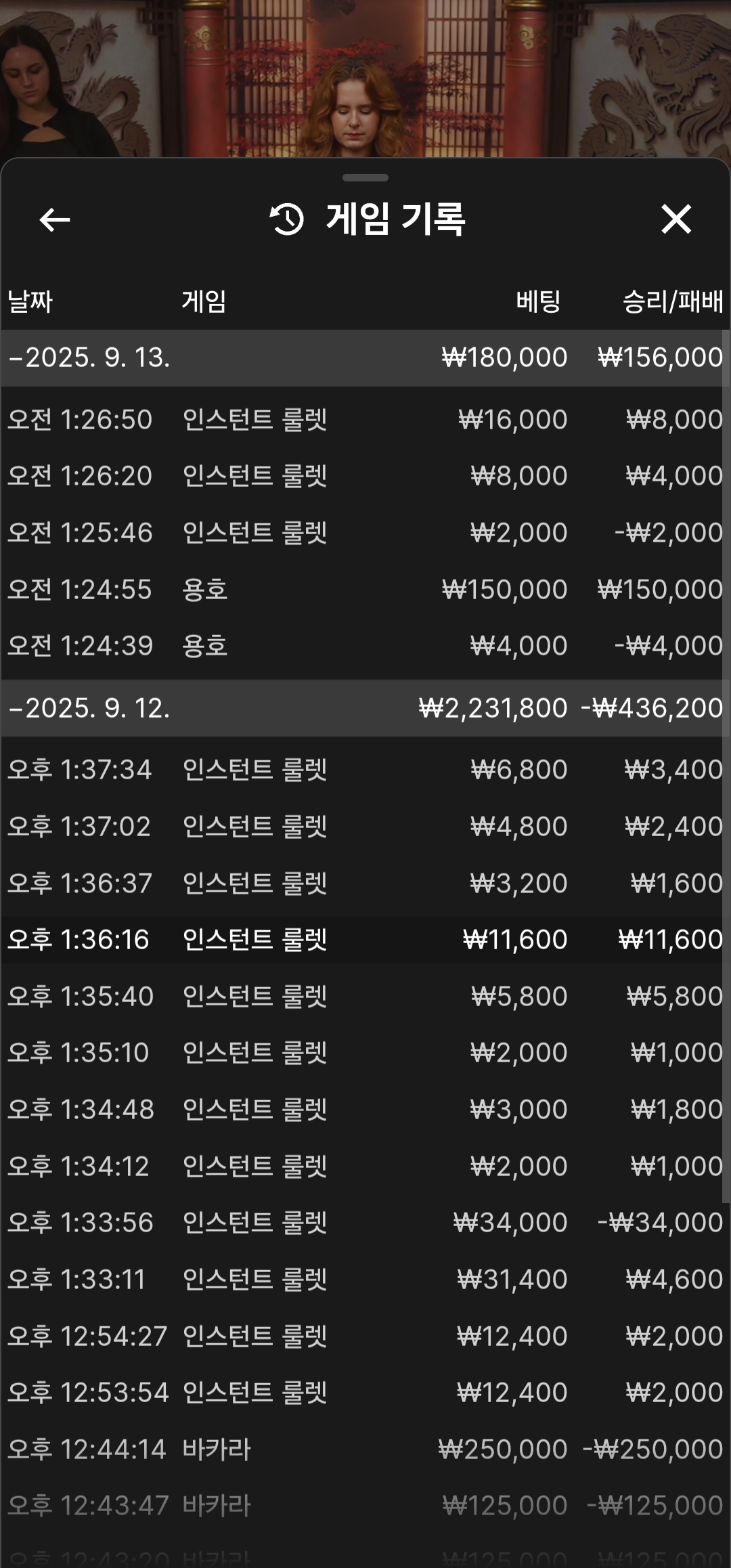Open the 오후 1:33:56 인스턴트 룰렛 record
This screenshot has height=1568, width=731.
coord(365,1223)
